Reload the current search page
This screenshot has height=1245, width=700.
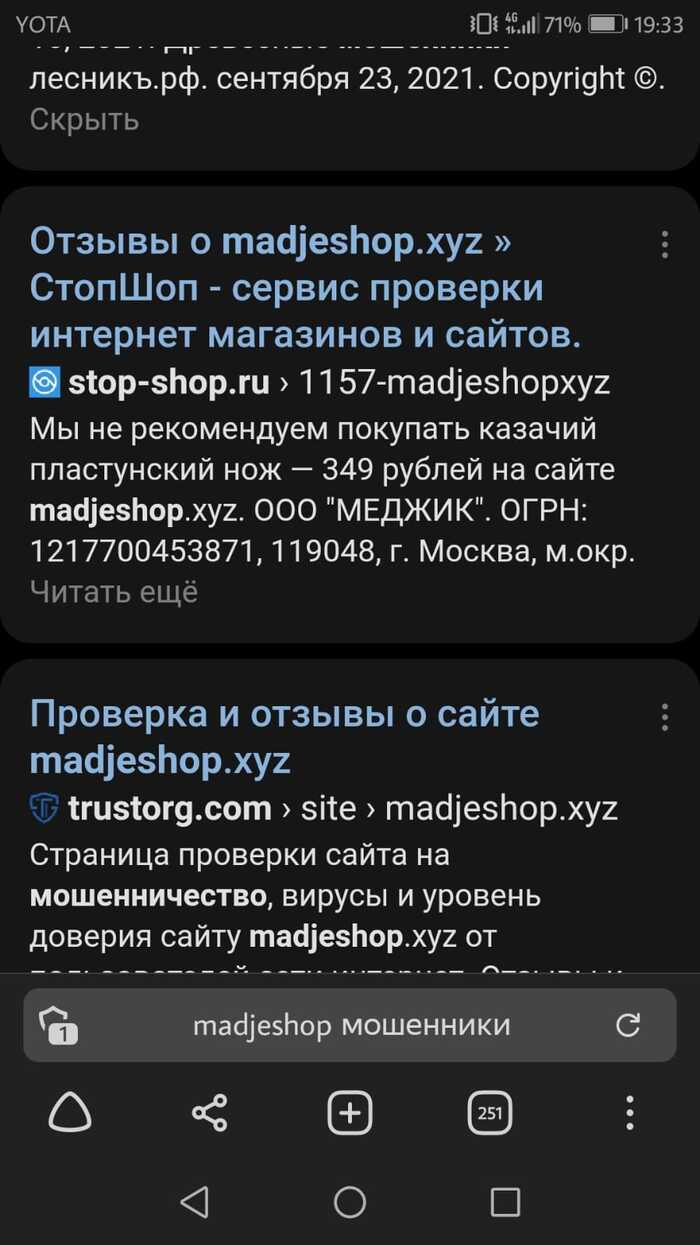[x=628, y=1025]
